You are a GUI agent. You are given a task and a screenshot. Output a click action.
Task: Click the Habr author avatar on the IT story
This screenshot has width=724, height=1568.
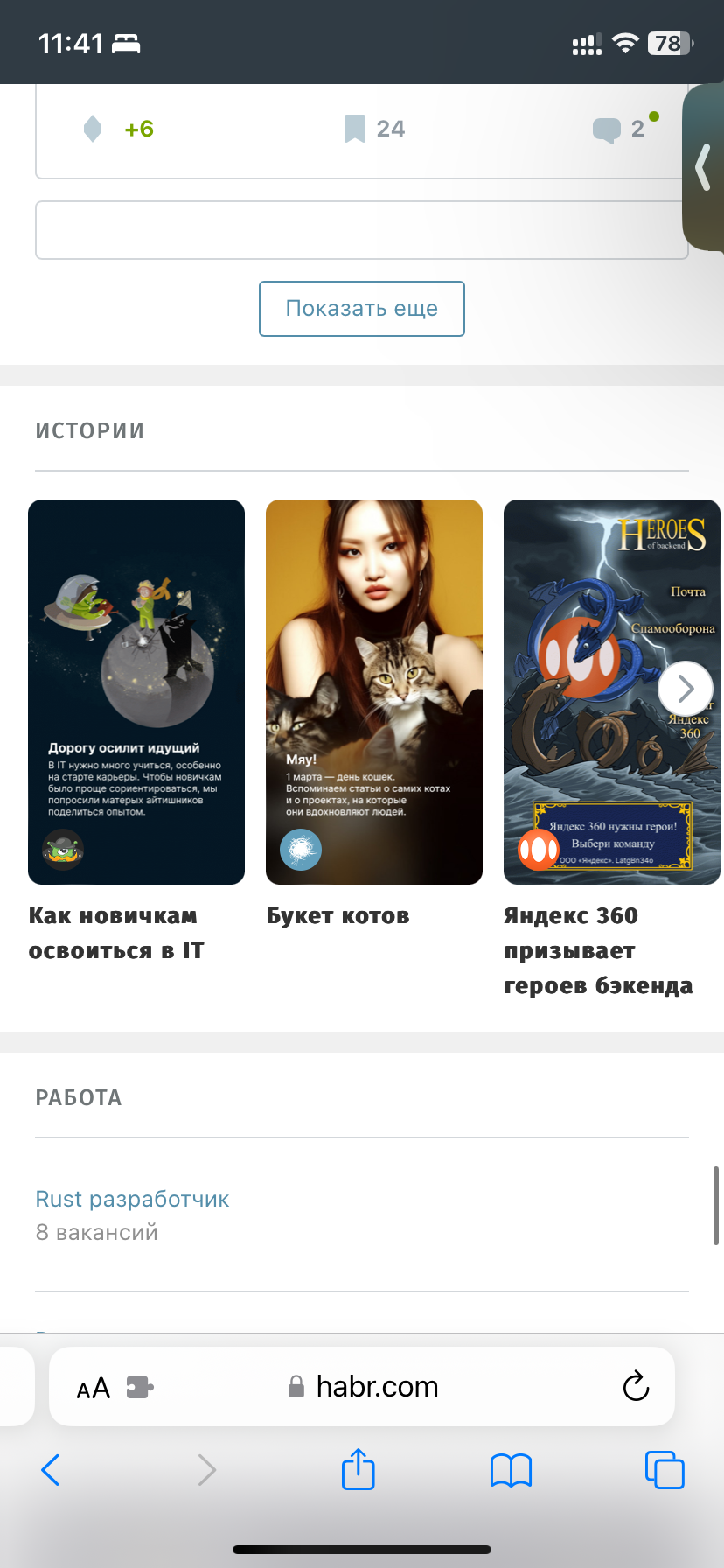(61, 848)
